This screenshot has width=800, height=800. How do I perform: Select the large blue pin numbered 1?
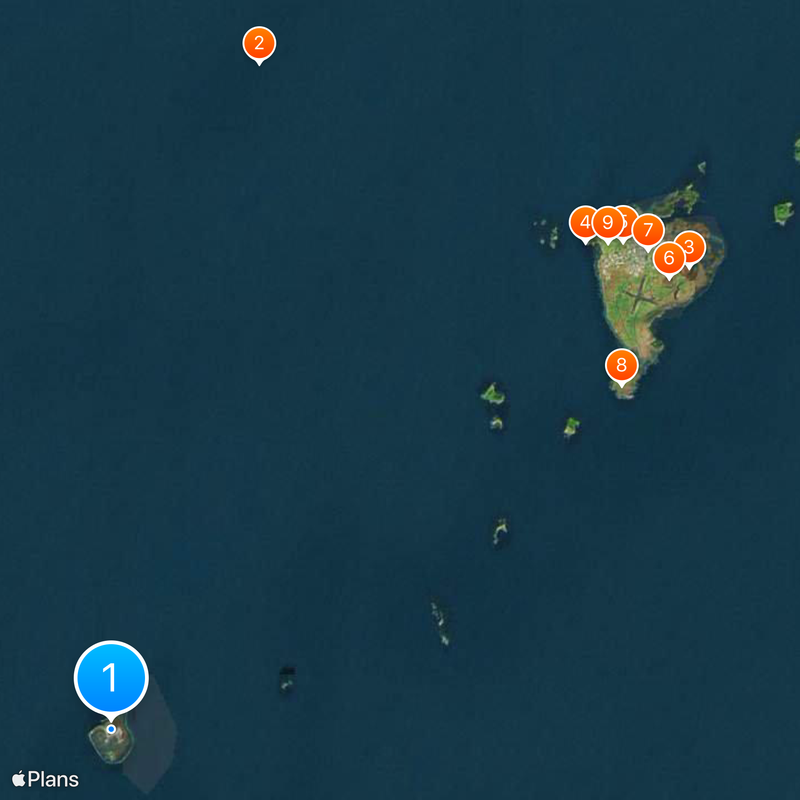pyautogui.click(x=111, y=677)
